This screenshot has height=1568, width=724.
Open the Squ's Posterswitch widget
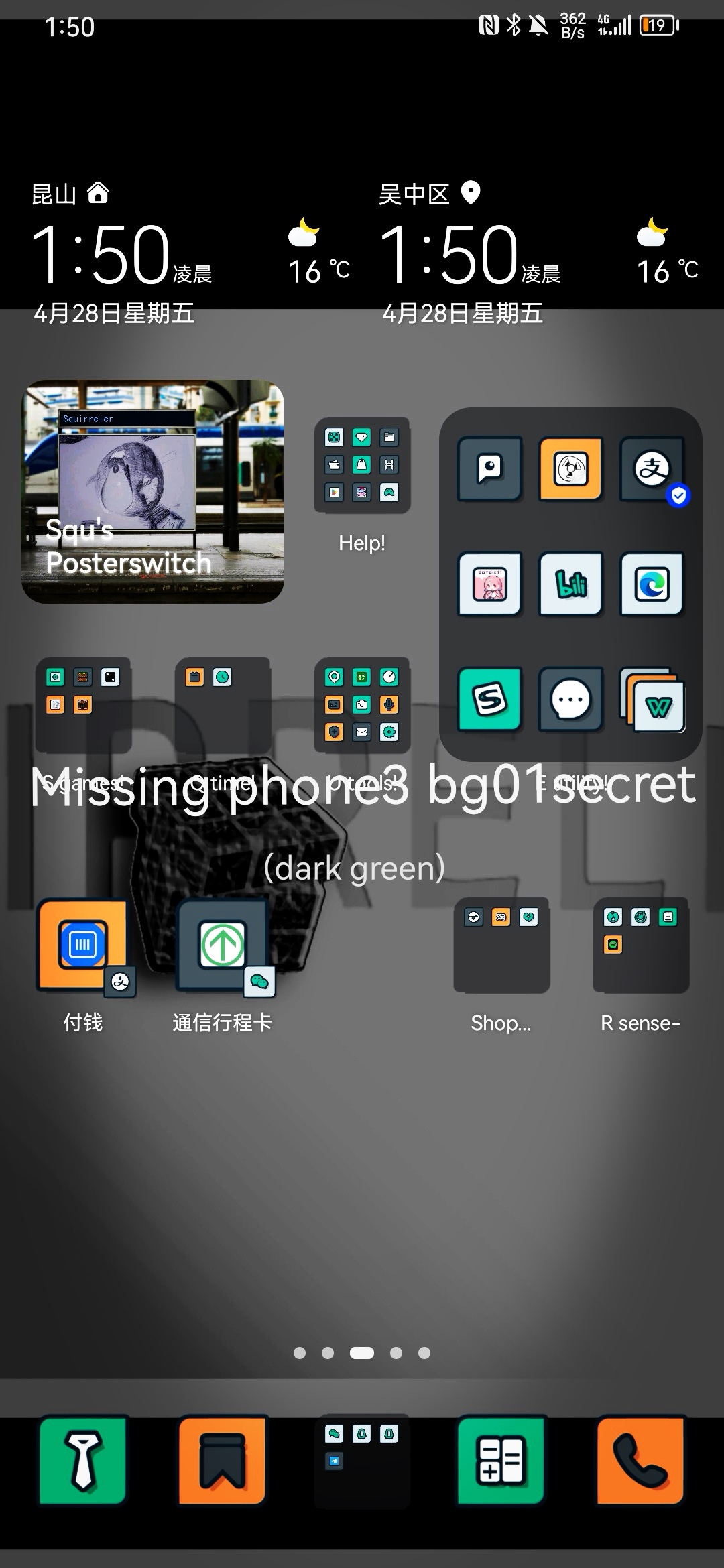point(153,491)
